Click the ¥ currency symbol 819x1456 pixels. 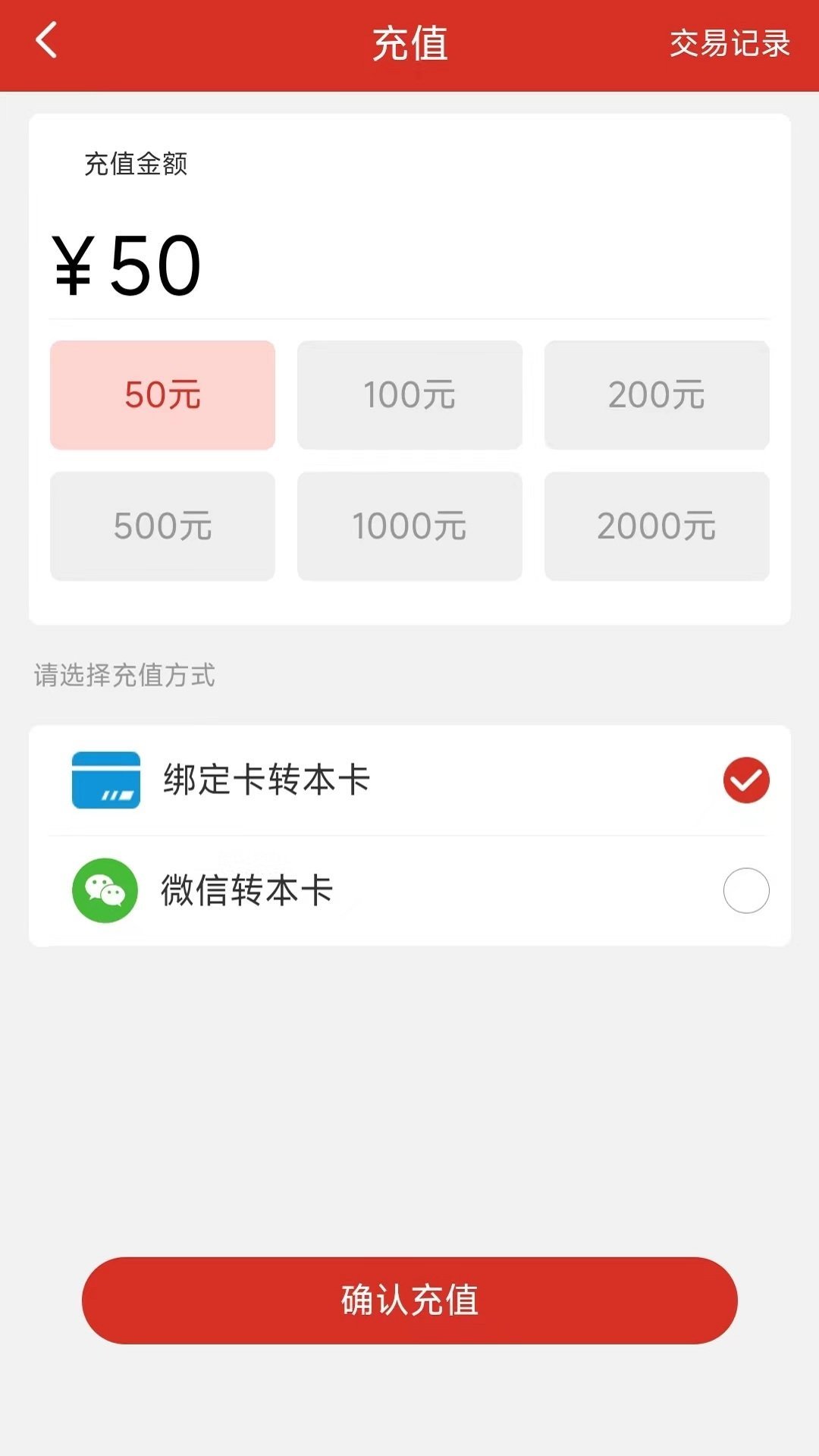(x=72, y=265)
